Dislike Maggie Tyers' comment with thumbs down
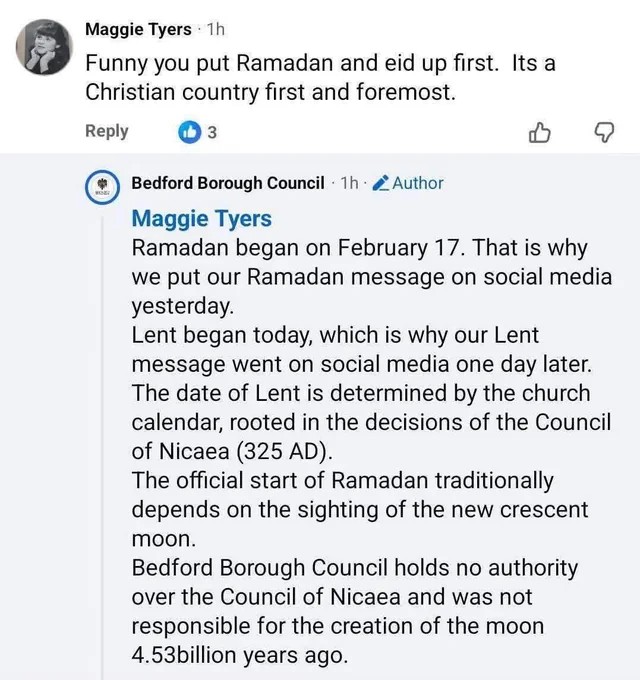 605,132
